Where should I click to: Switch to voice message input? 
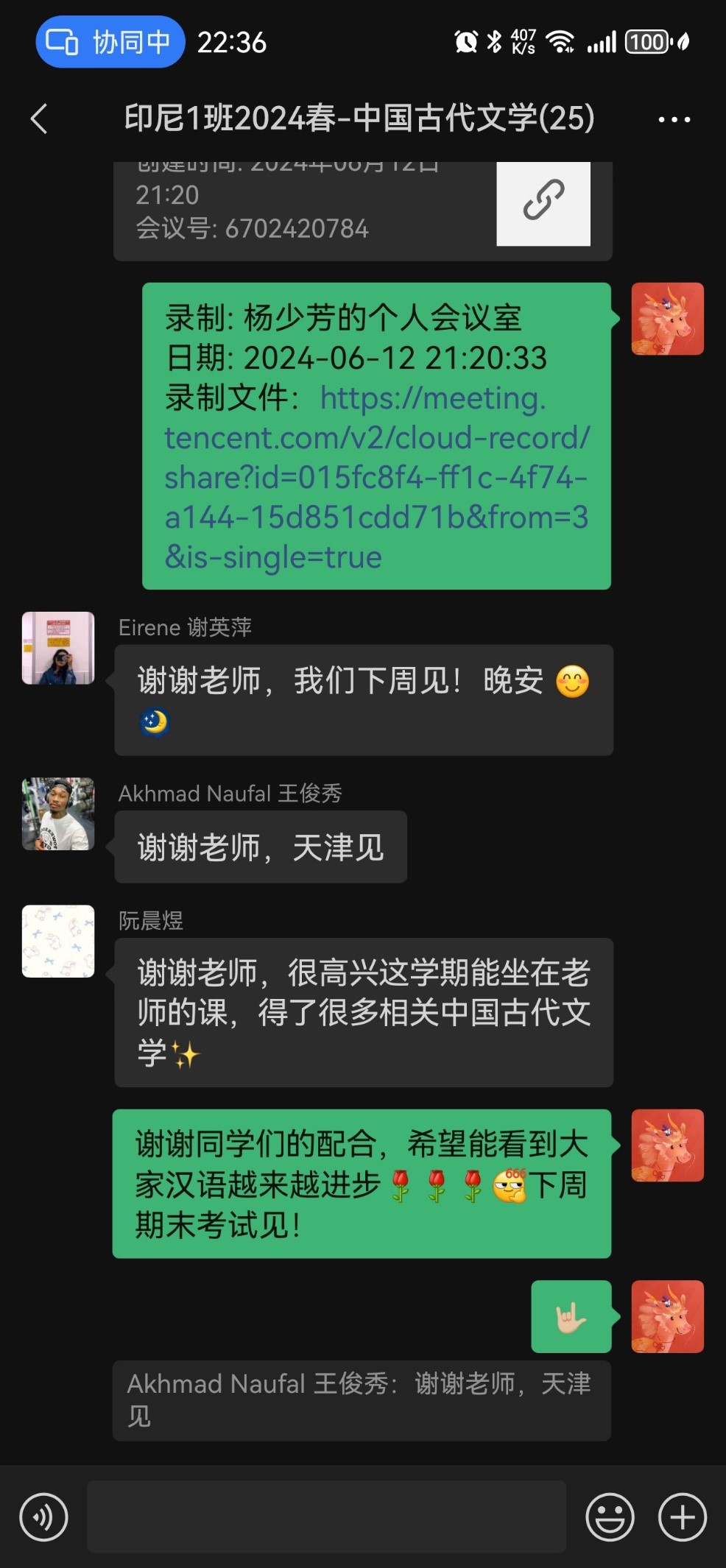[43, 1517]
